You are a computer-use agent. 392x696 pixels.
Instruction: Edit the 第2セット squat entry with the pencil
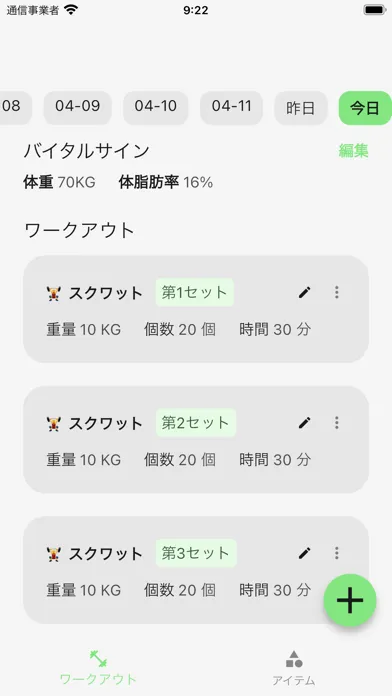[x=305, y=423]
